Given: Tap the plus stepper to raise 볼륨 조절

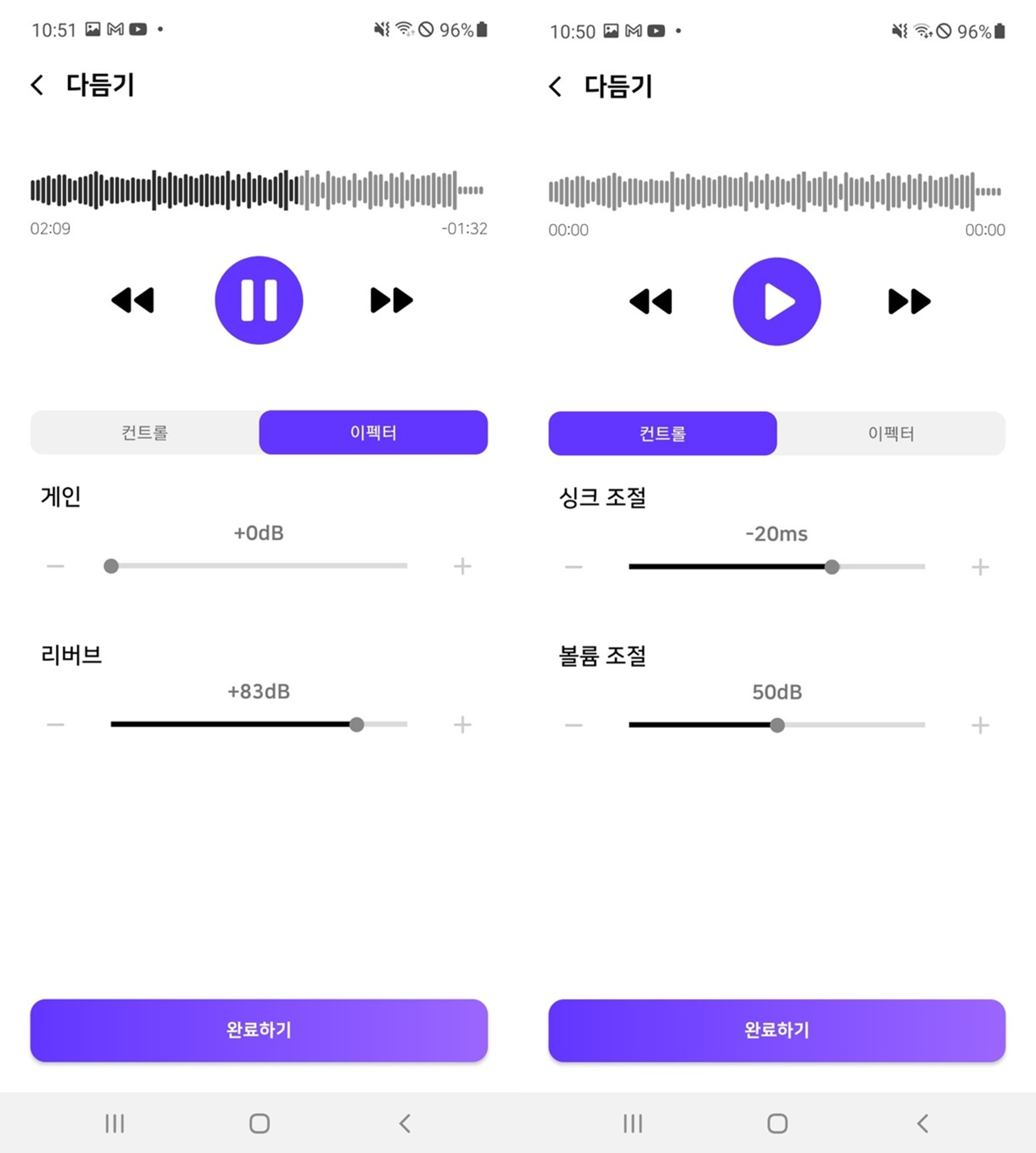Looking at the screenshot, I should coord(980,725).
